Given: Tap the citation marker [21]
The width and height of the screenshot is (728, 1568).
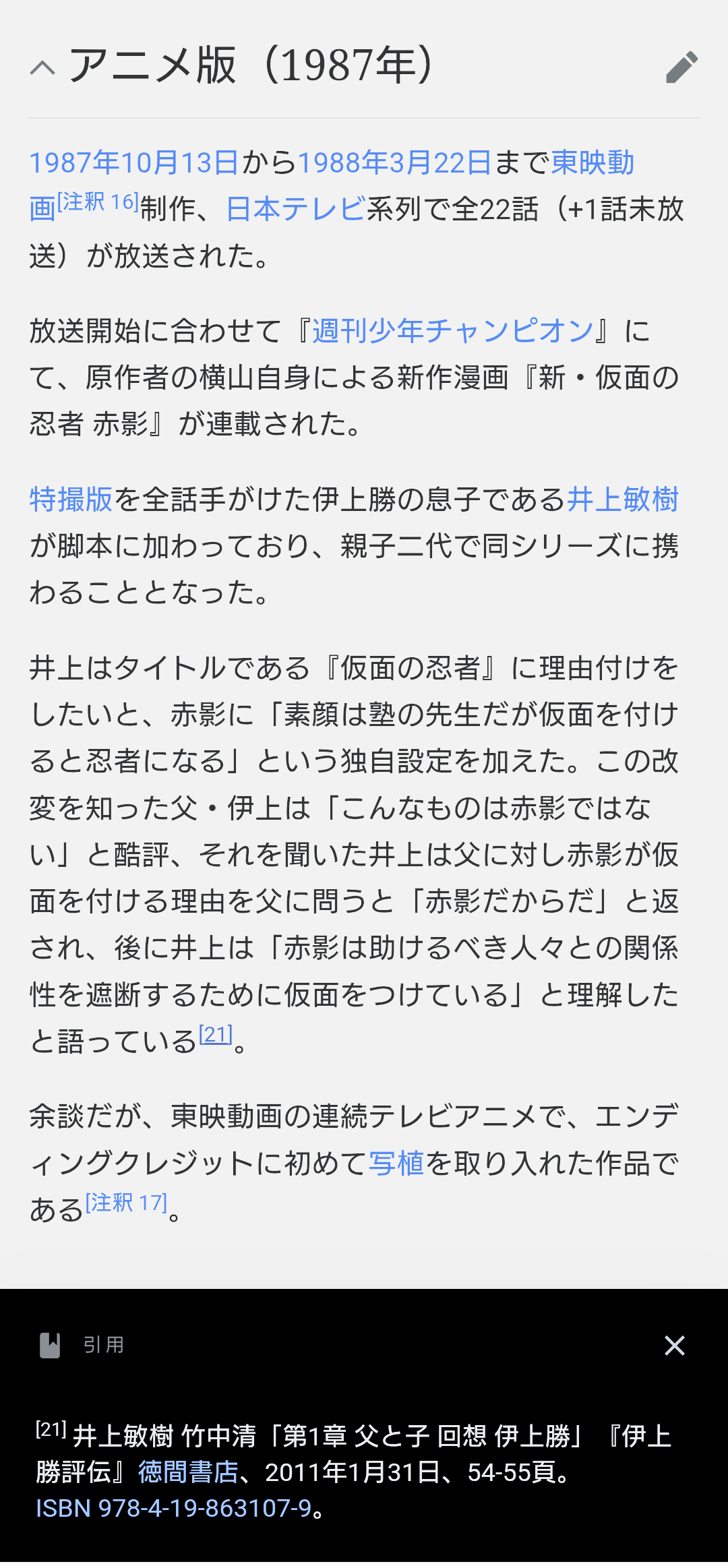Looking at the screenshot, I should (216, 1034).
